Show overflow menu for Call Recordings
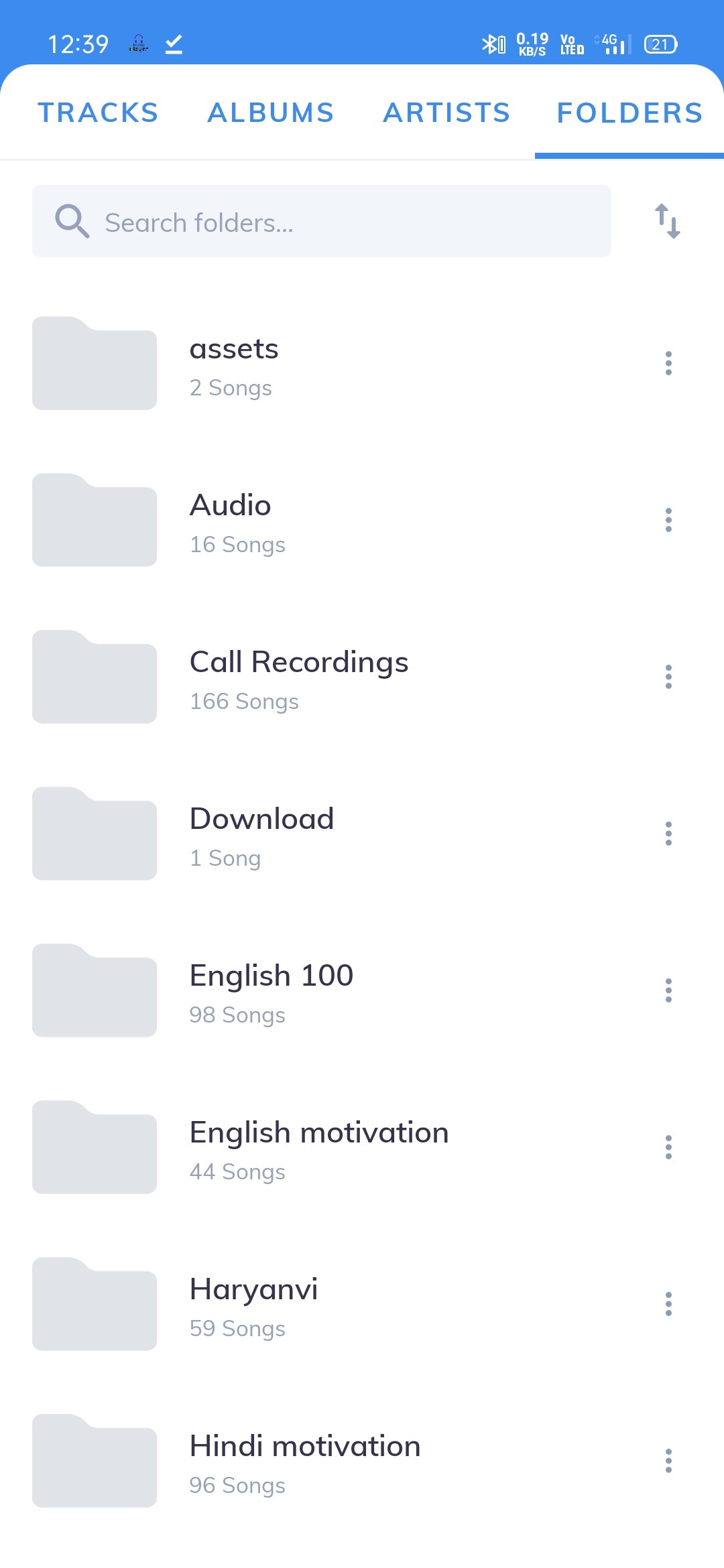This screenshot has width=724, height=1568. point(668,677)
